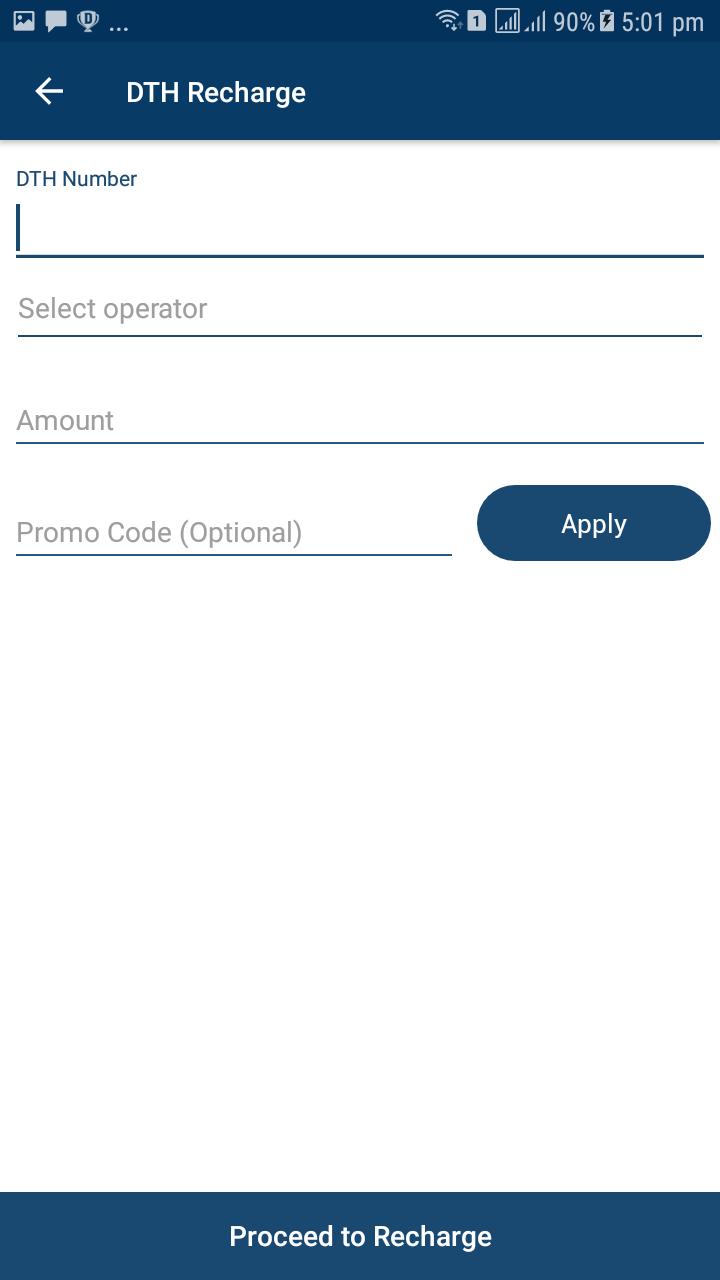
Task: Proceed to Recharge
Action: 360,1236
